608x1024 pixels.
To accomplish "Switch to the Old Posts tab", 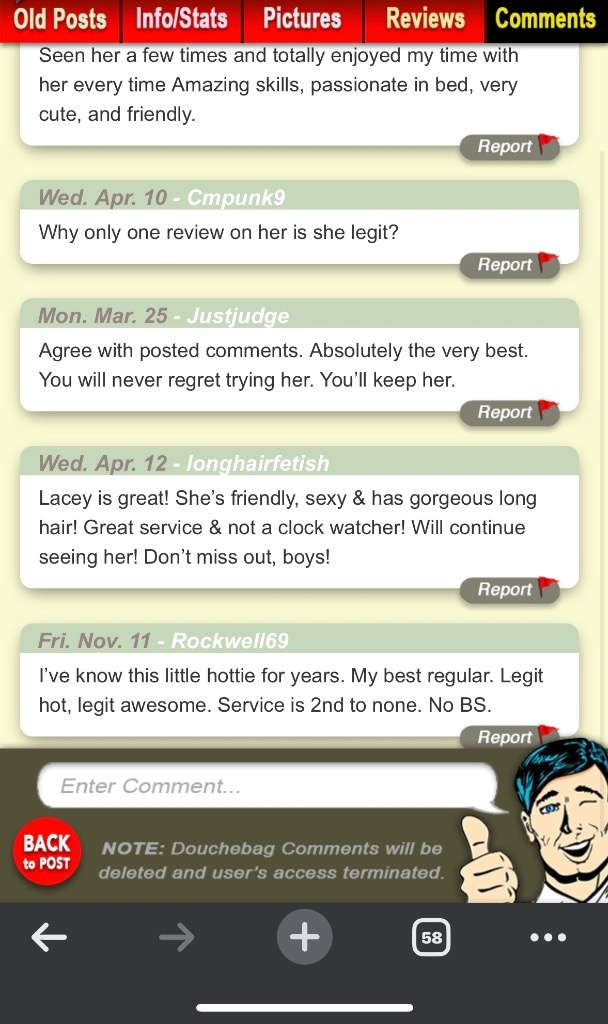I will coord(60,19).
